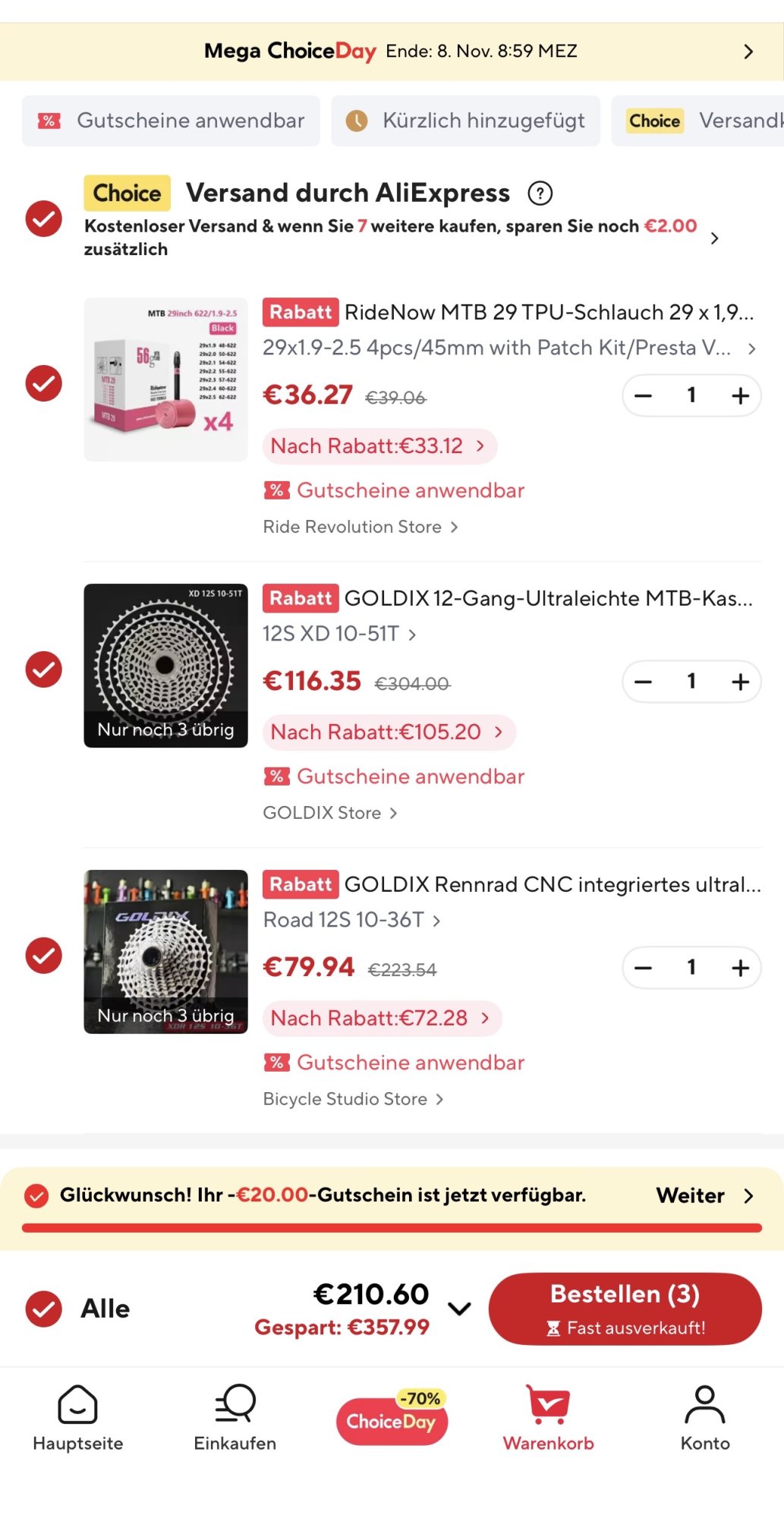This screenshot has width=784, height=1518.
Task: Open the Mega ChoiceDay banner
Action: click(392, 52)
